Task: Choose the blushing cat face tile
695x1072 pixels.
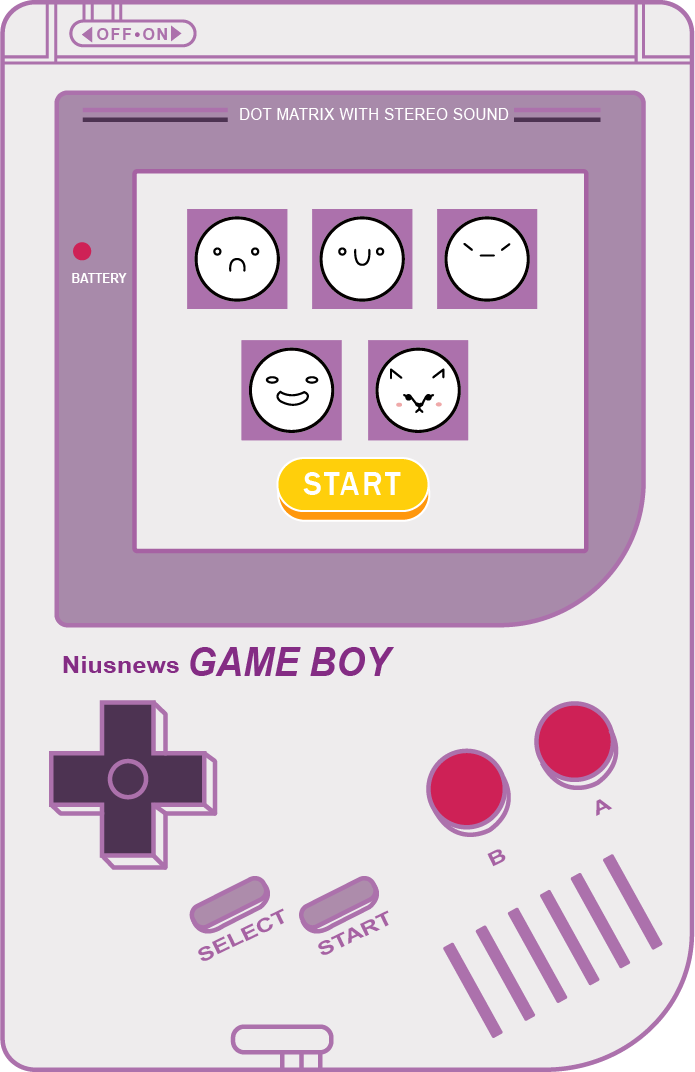Action: (x=418, y=390)
